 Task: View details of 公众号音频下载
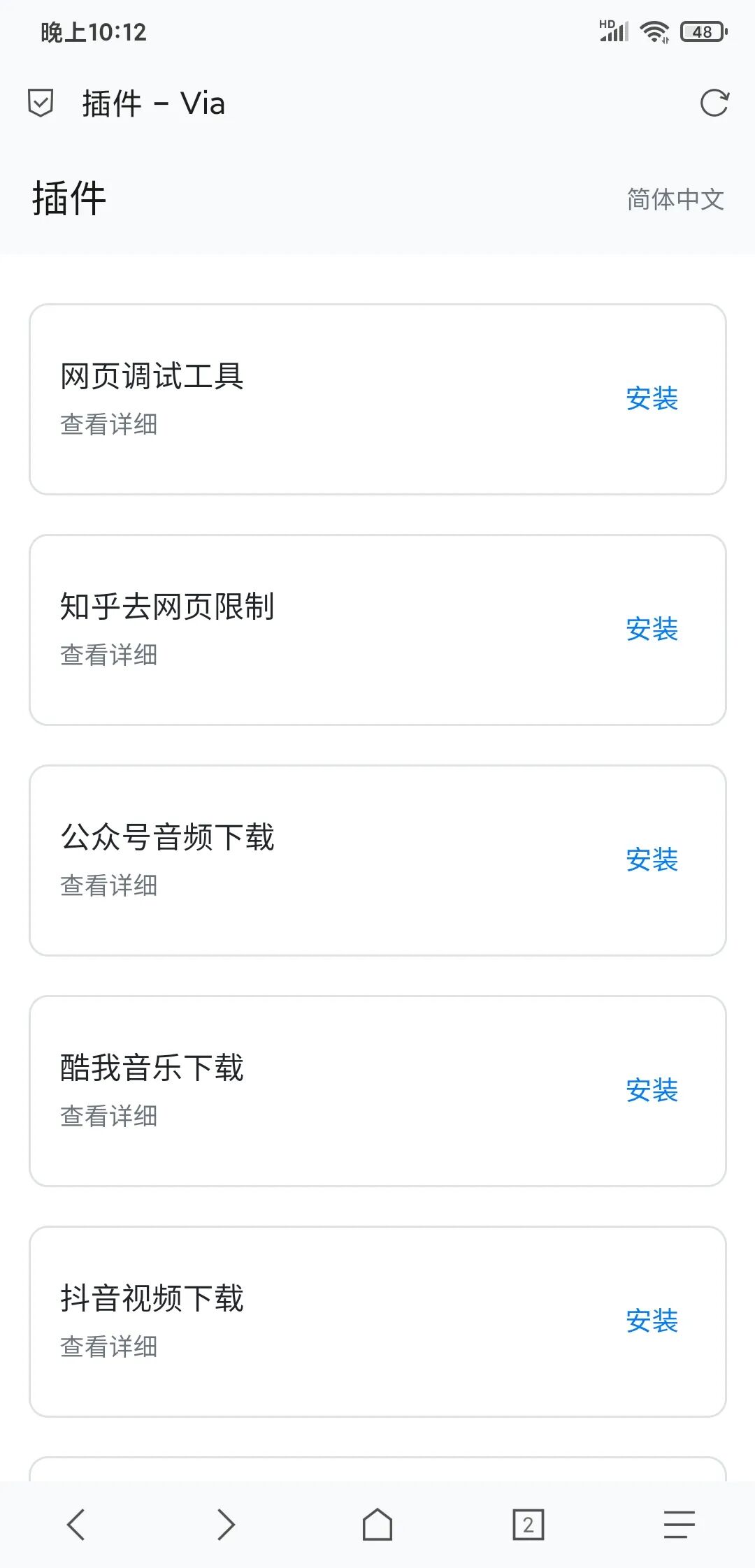click(109, 885)
